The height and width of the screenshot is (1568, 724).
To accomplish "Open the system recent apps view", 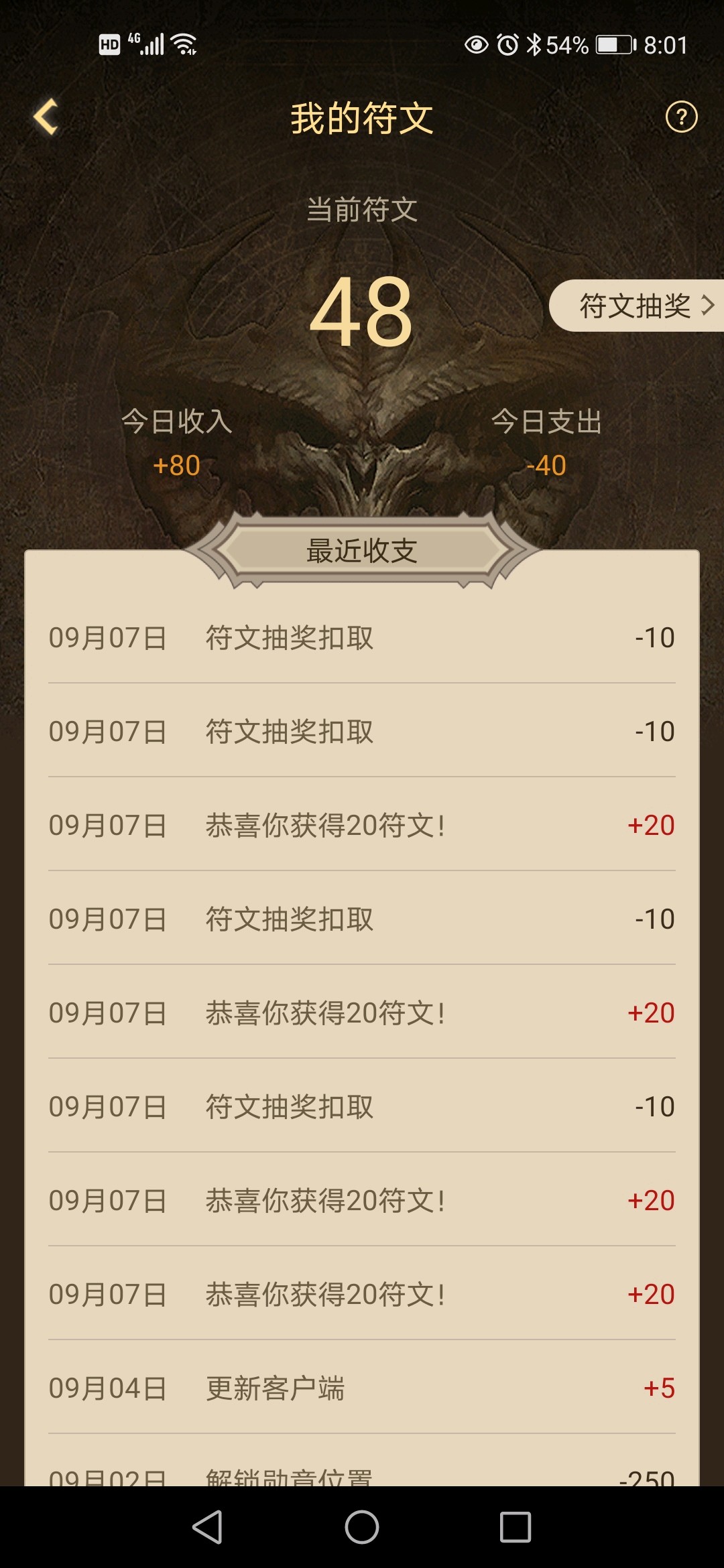I will coord(515,1527).
